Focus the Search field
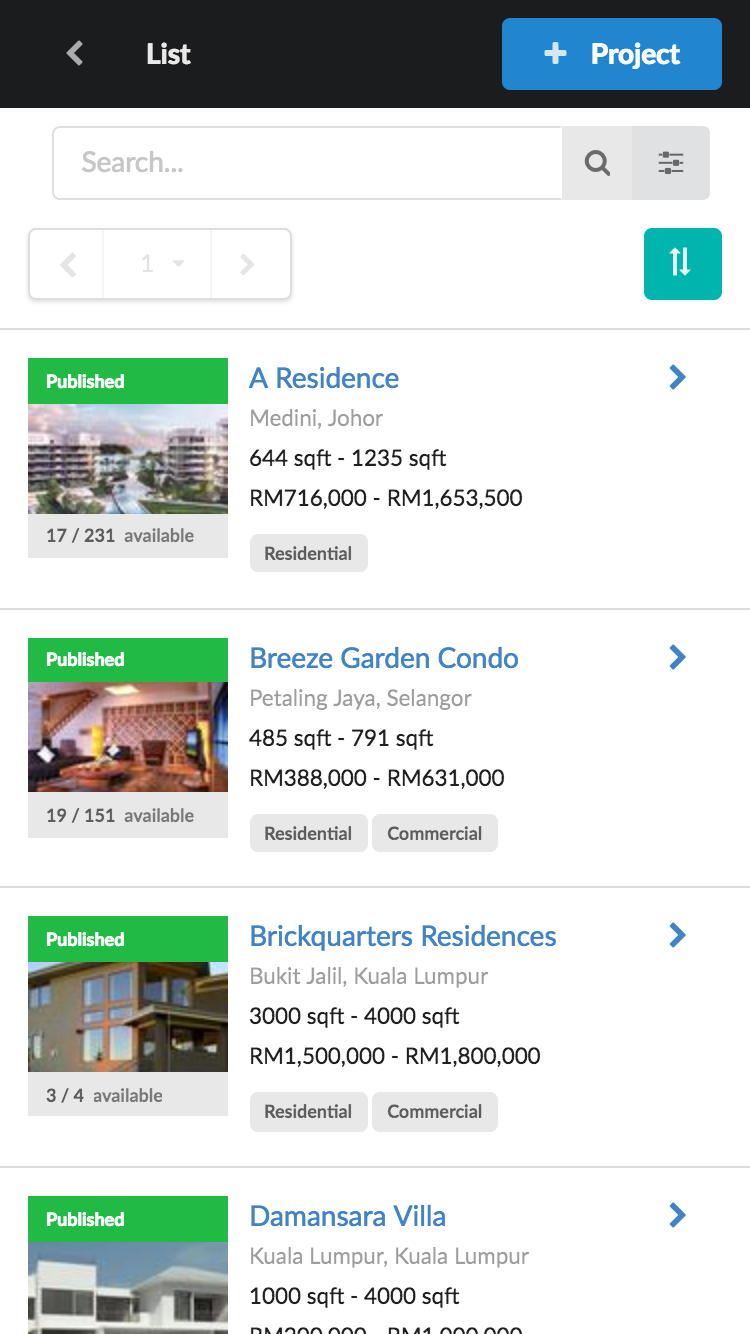This screenshot has height=1334, width=750. point(308,163)
